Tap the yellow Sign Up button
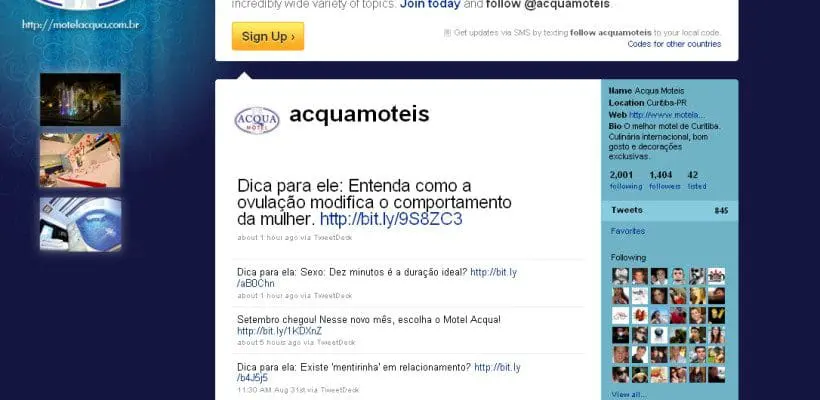 coord(267,36)
